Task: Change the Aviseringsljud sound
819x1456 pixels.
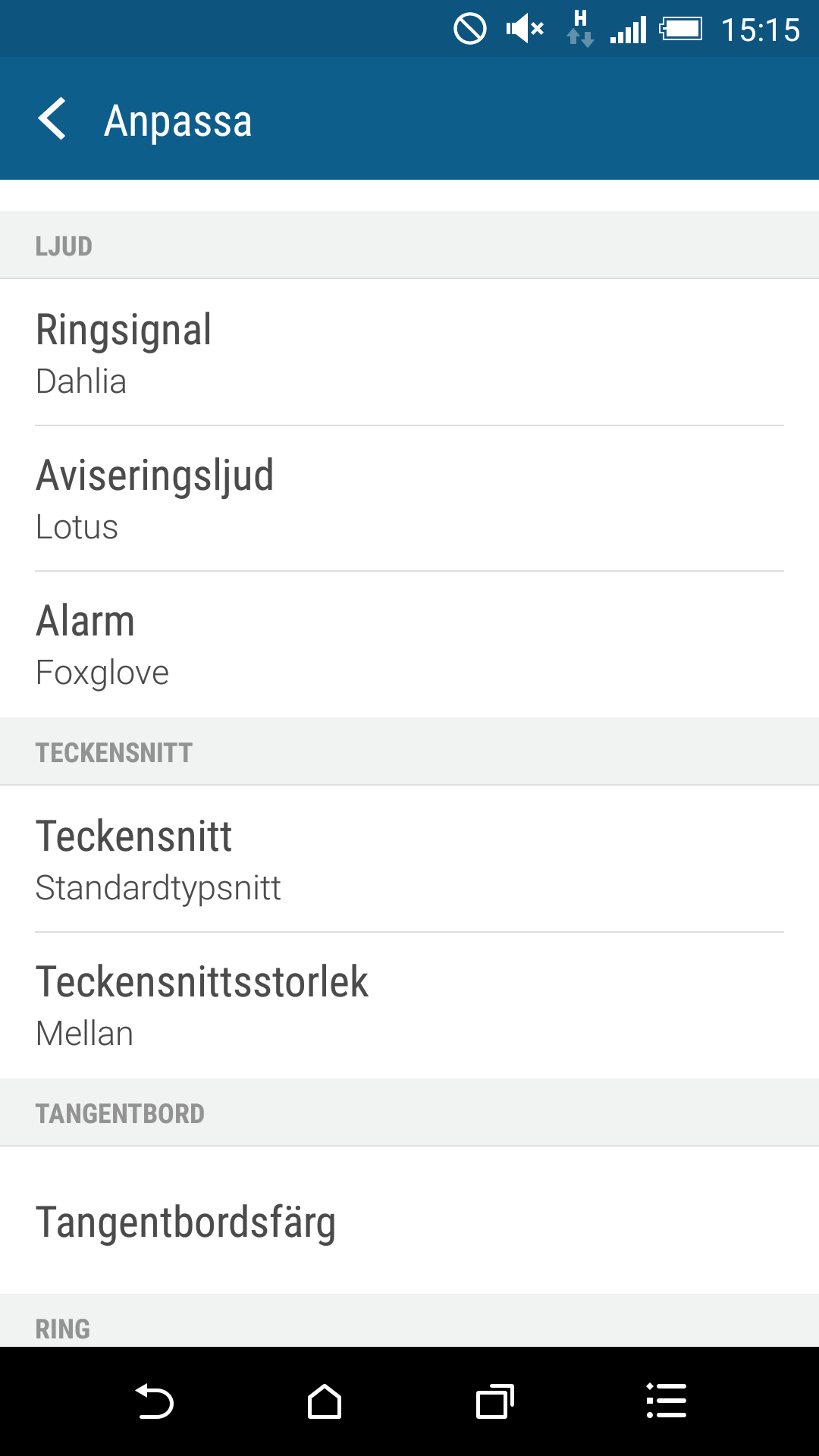Action: (409, 498)
